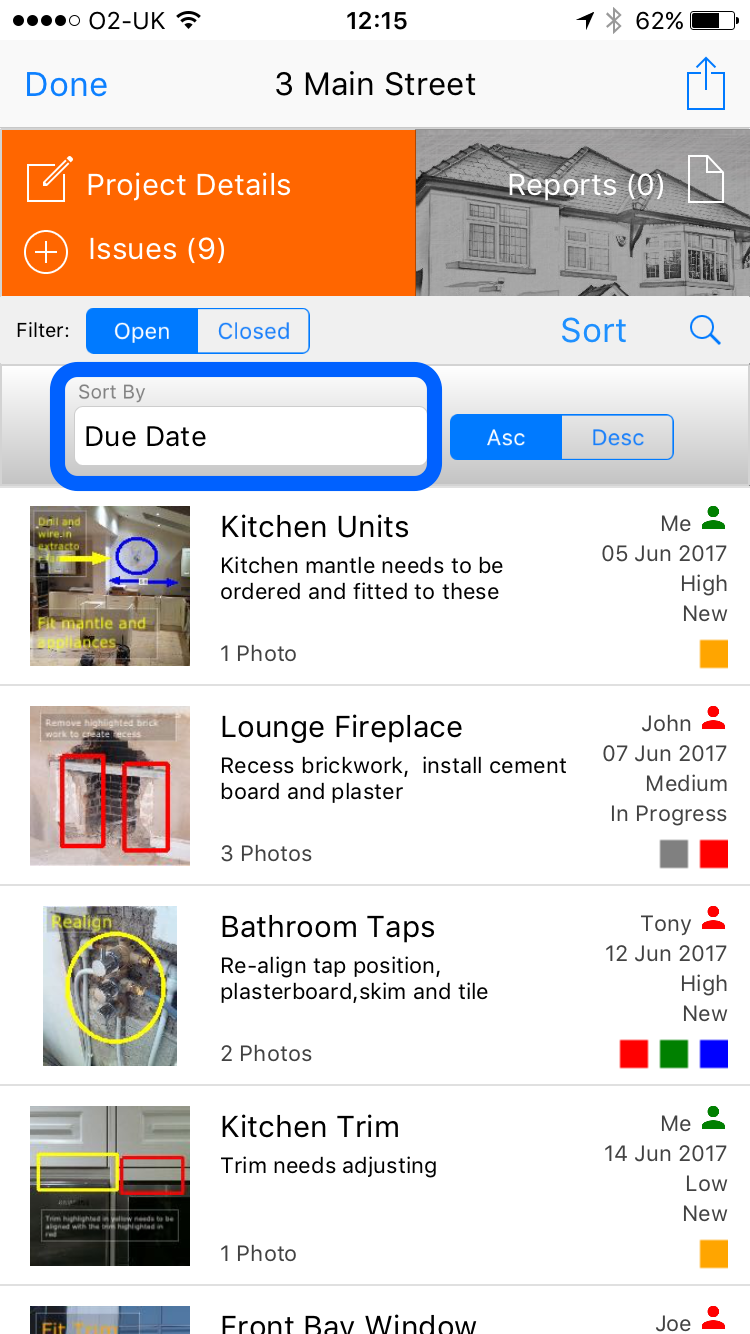Open the Front Bay Window issue

375,1310
